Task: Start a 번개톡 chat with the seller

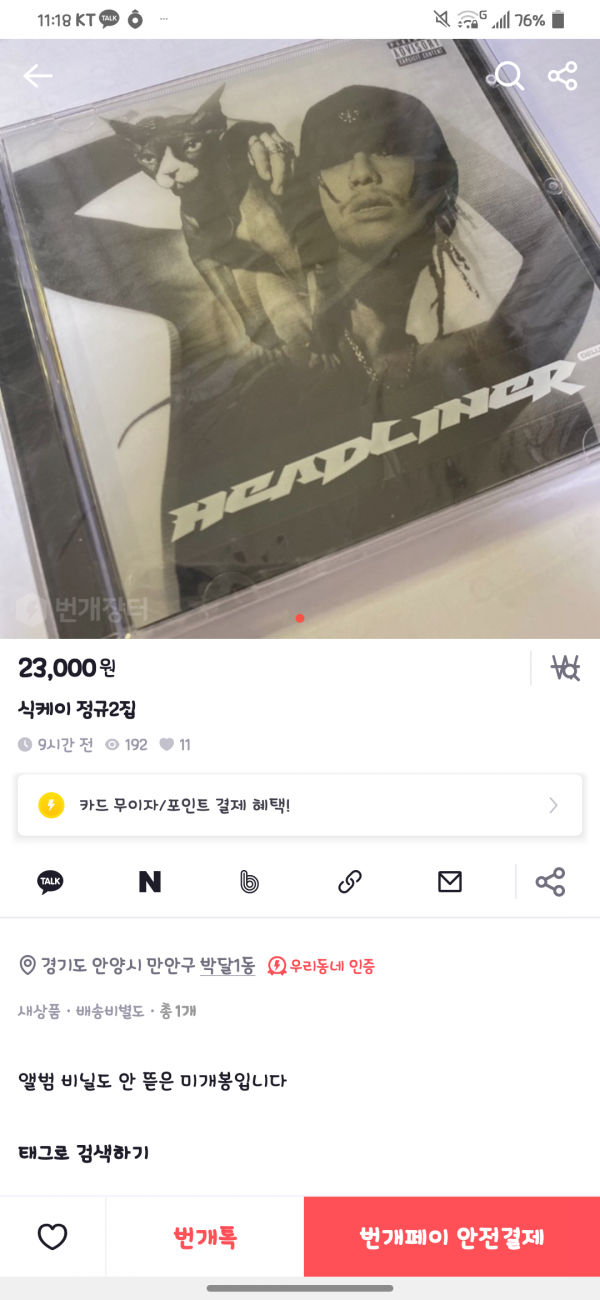Action: click(205, 1237)
